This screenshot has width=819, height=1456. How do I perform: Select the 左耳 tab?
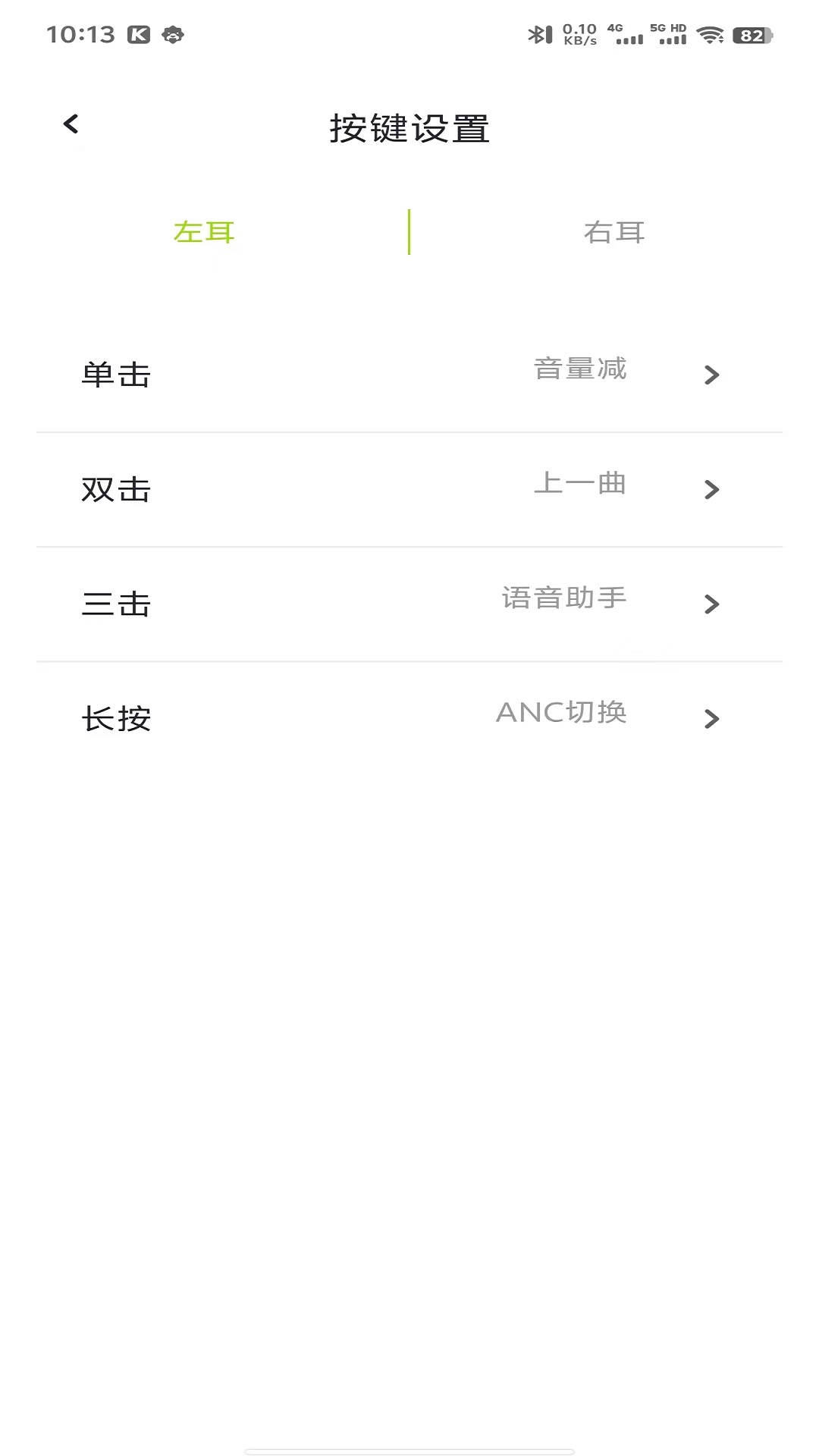204,232
